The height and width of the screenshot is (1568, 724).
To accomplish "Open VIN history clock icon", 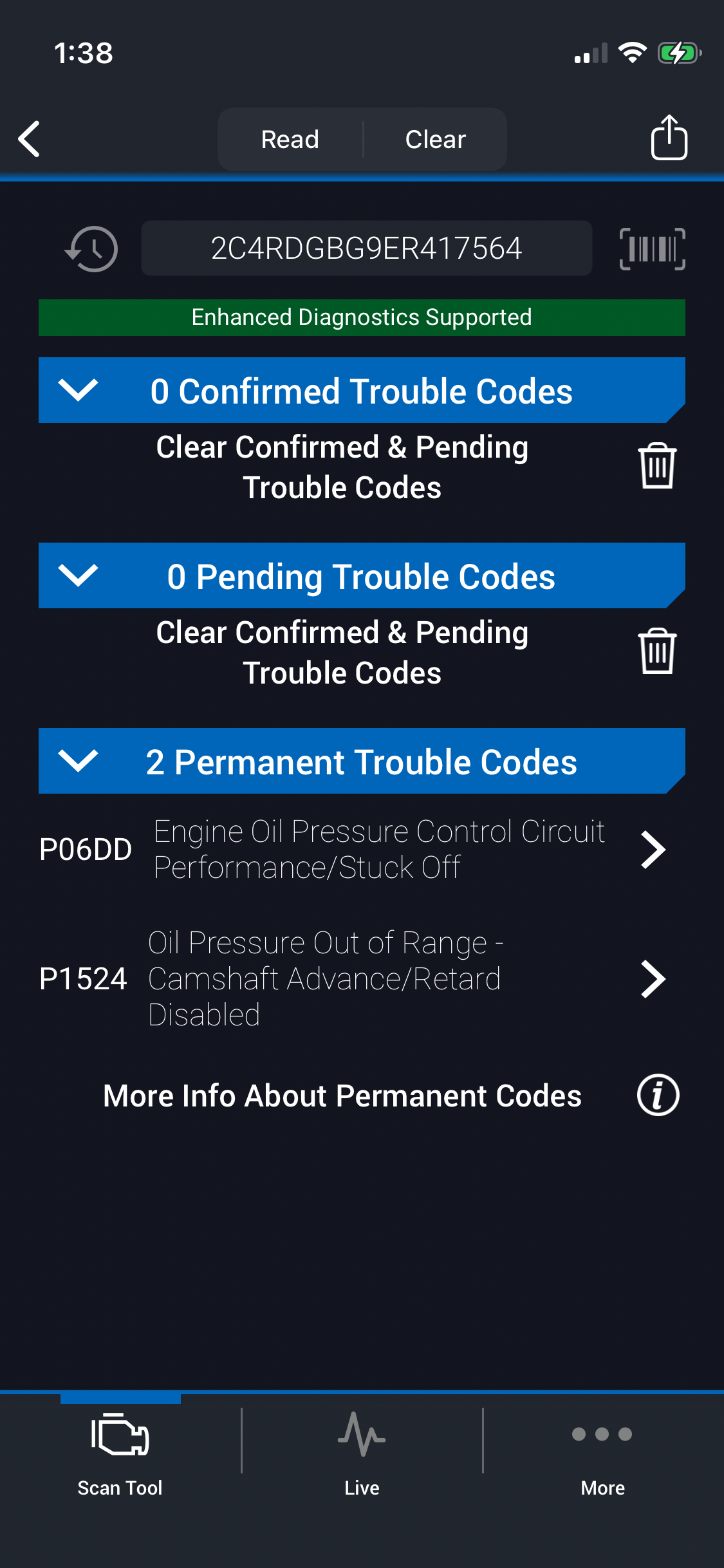I will [91, 249].
